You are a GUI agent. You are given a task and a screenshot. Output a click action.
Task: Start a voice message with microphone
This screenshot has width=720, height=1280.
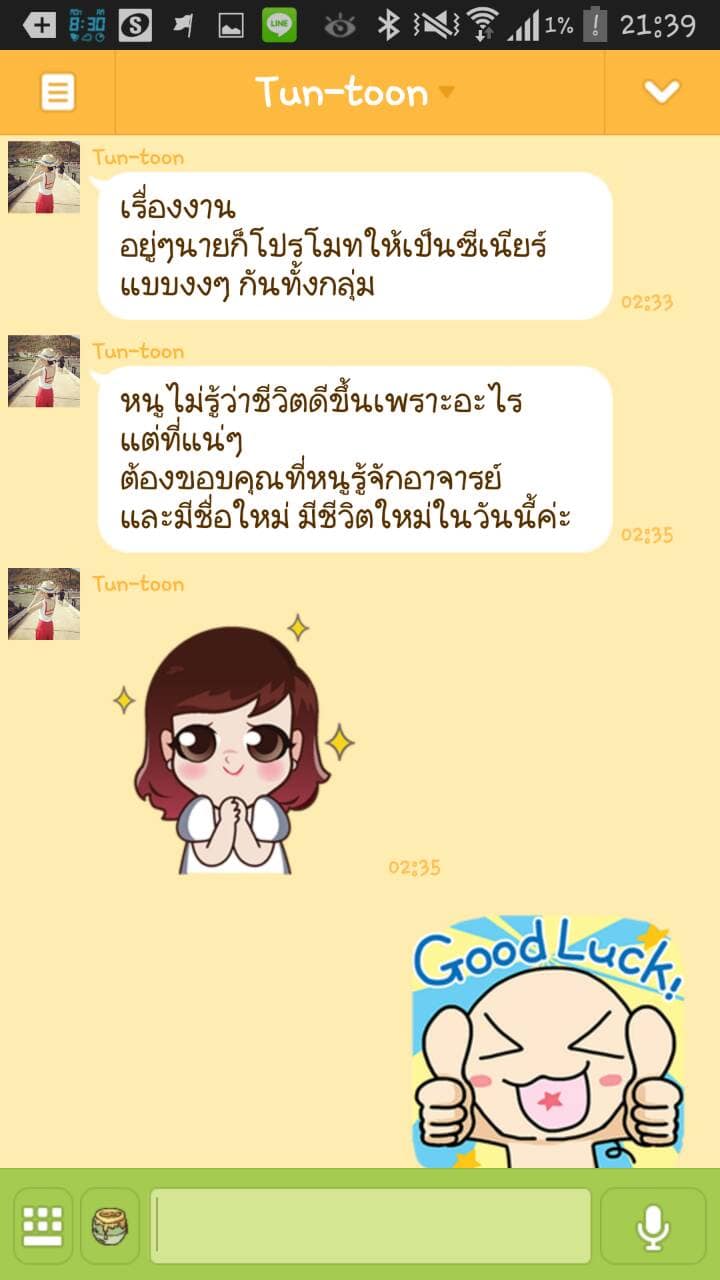[653, 1224]
